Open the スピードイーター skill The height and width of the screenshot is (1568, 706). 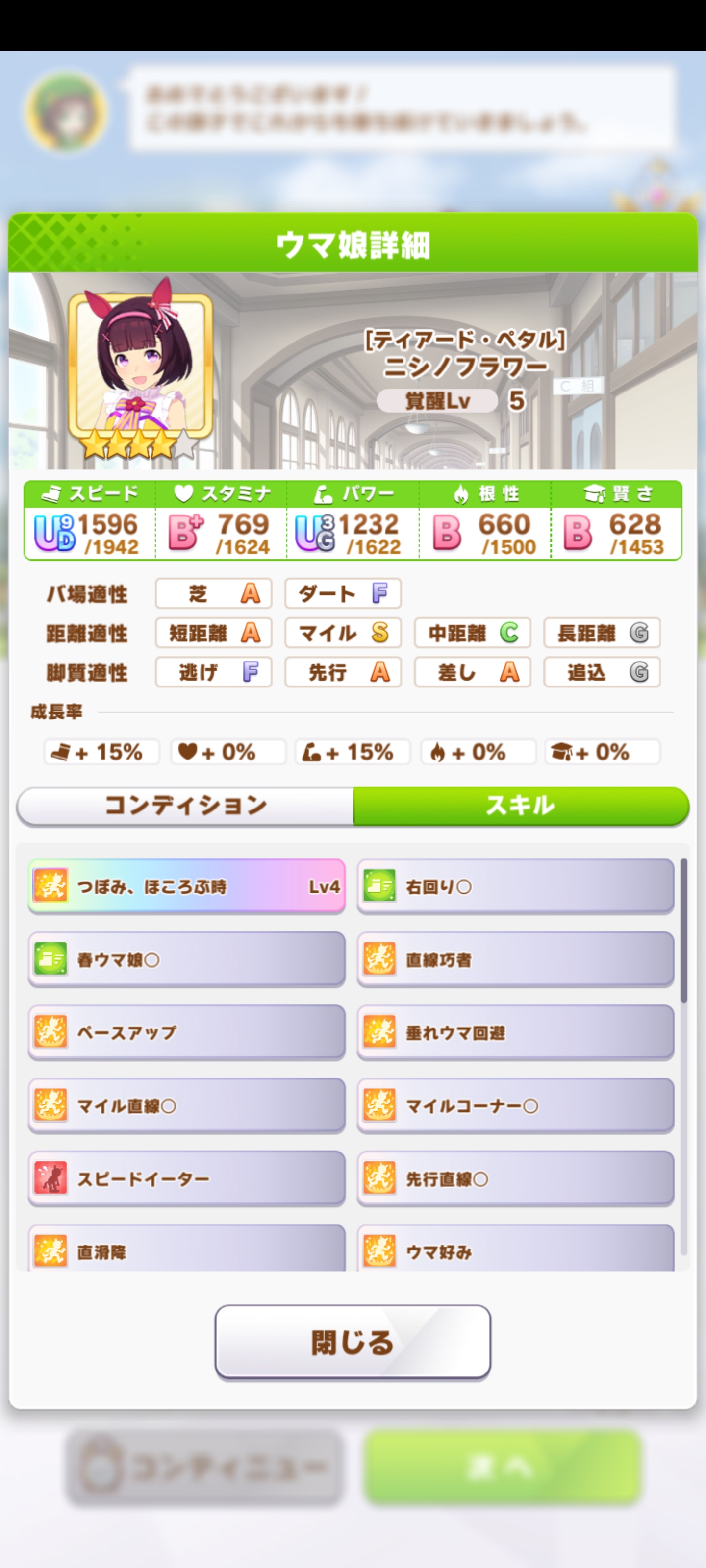coord(186,1178)
